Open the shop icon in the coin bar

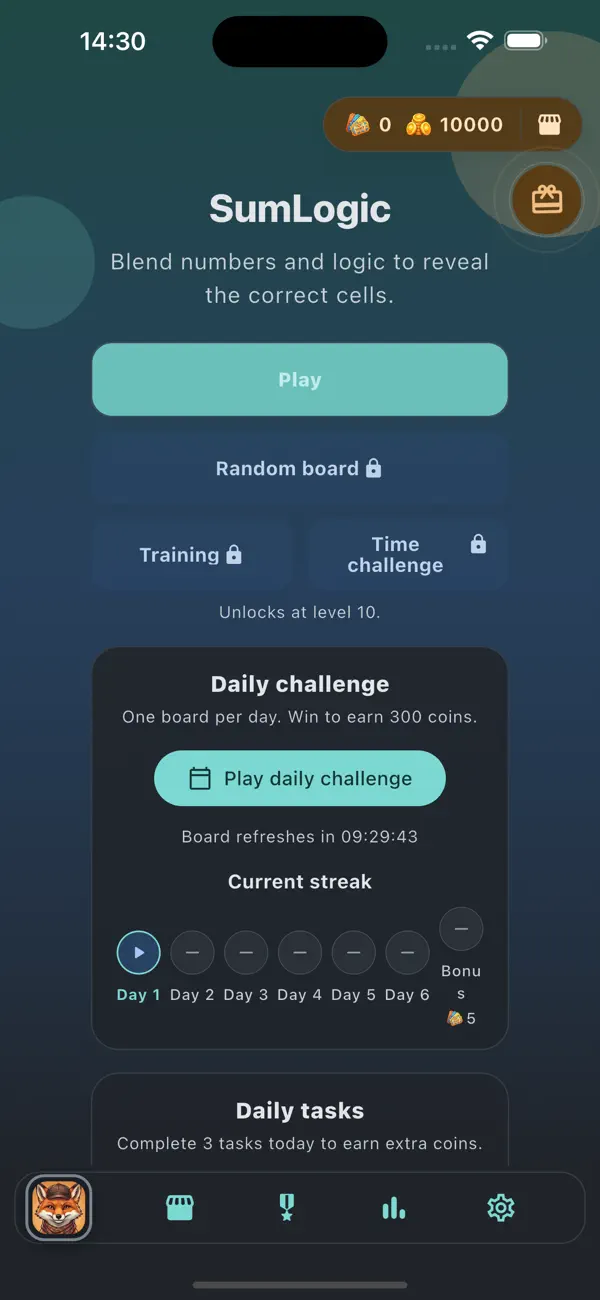click(x=549, y=125)
